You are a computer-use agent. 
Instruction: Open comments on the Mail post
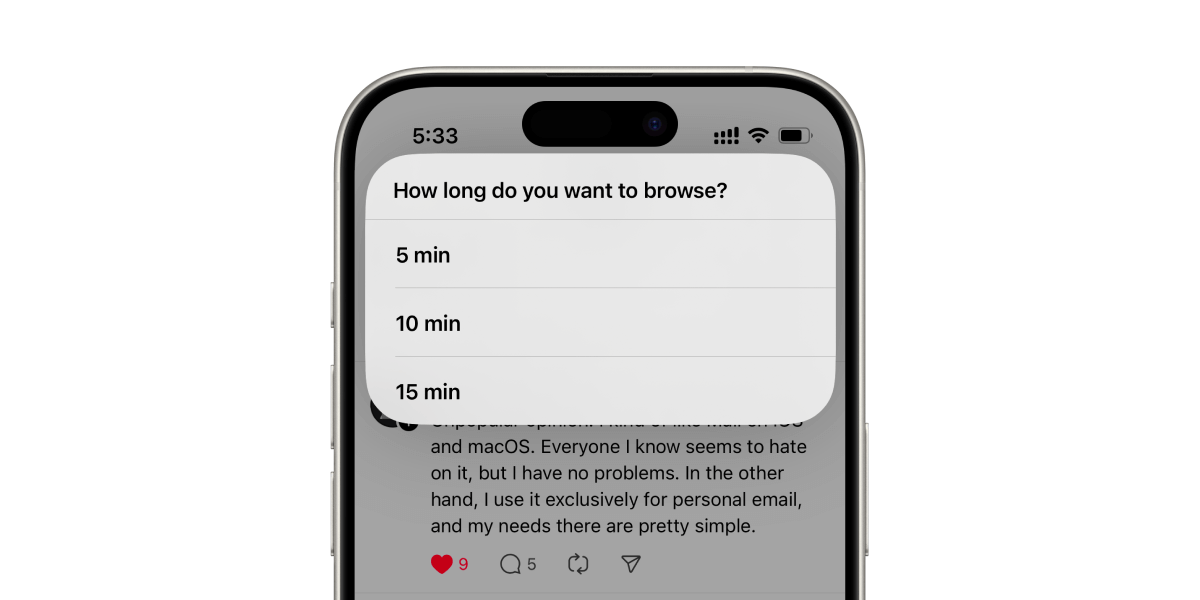[x=511, y=564]
